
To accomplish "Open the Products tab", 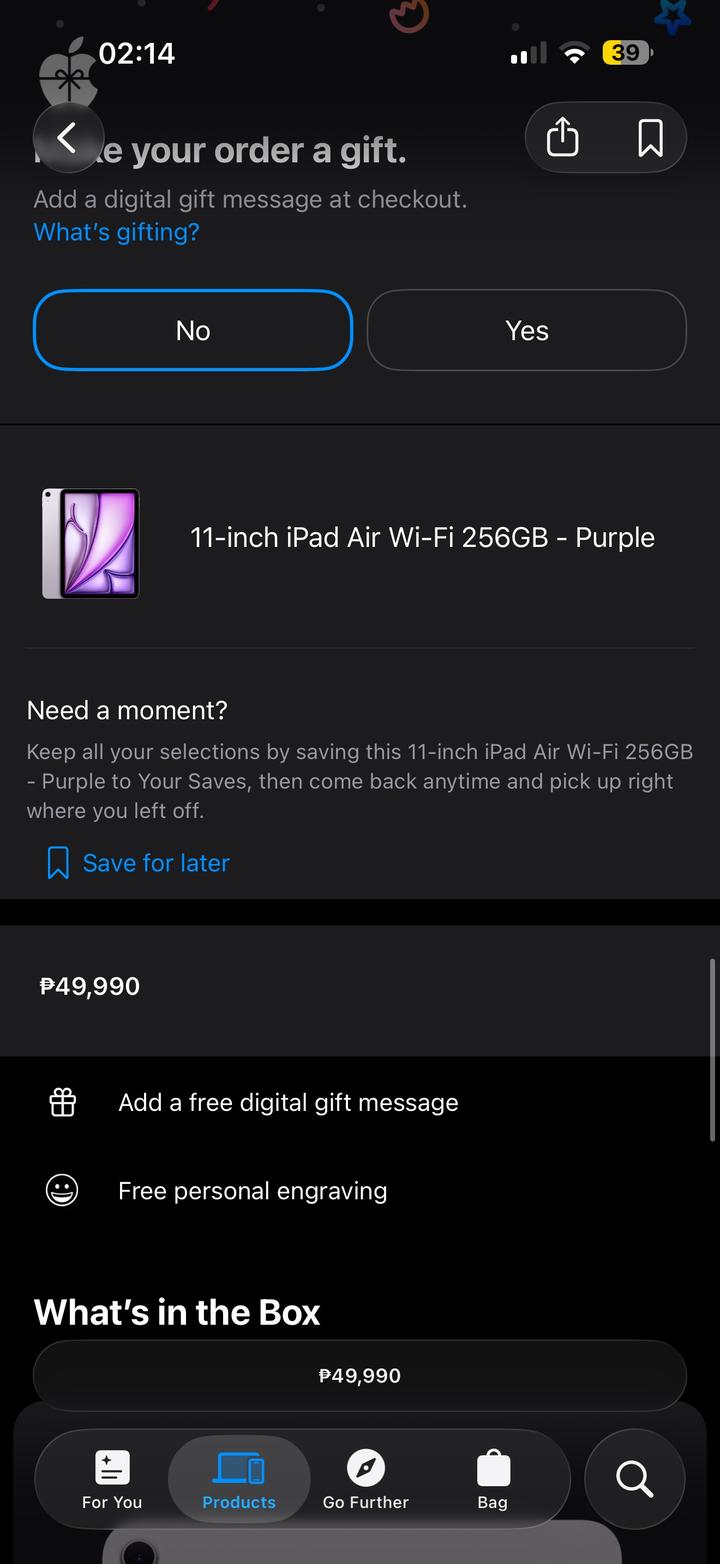I will (x=239, y=1479).
